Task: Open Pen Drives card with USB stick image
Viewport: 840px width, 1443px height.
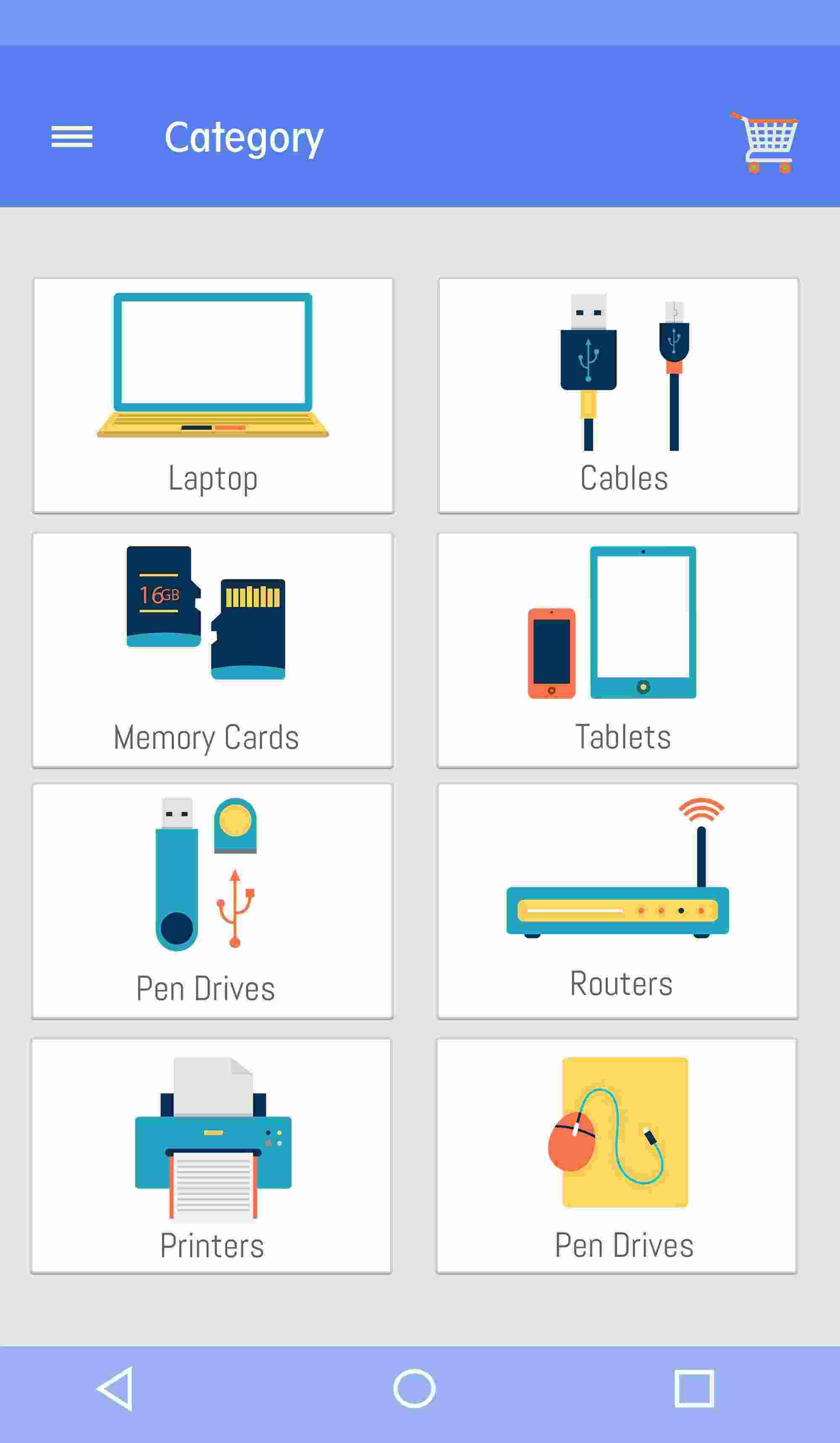Action: click(x=212, y=901)
